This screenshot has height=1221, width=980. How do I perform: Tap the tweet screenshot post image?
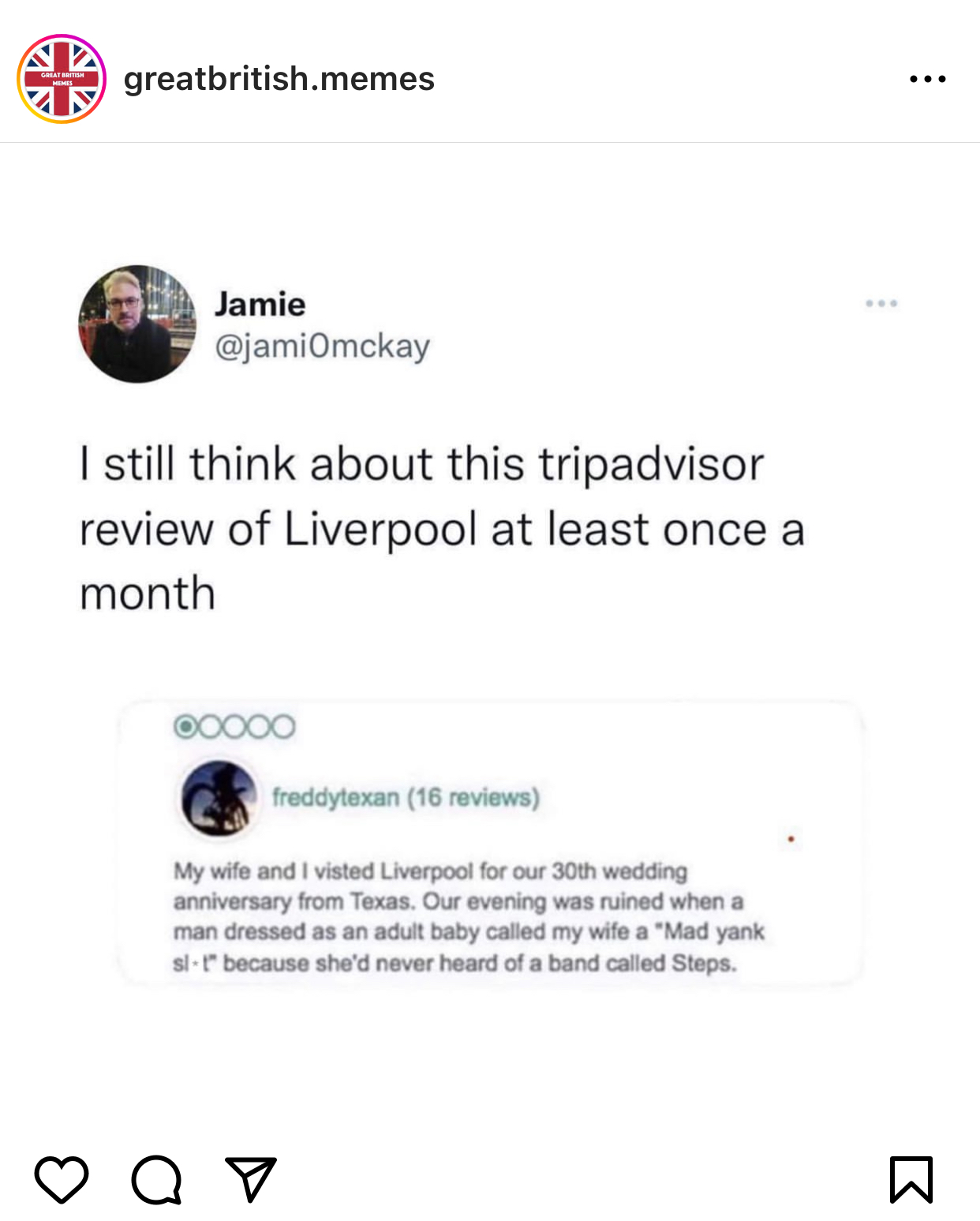click(489, 631)
